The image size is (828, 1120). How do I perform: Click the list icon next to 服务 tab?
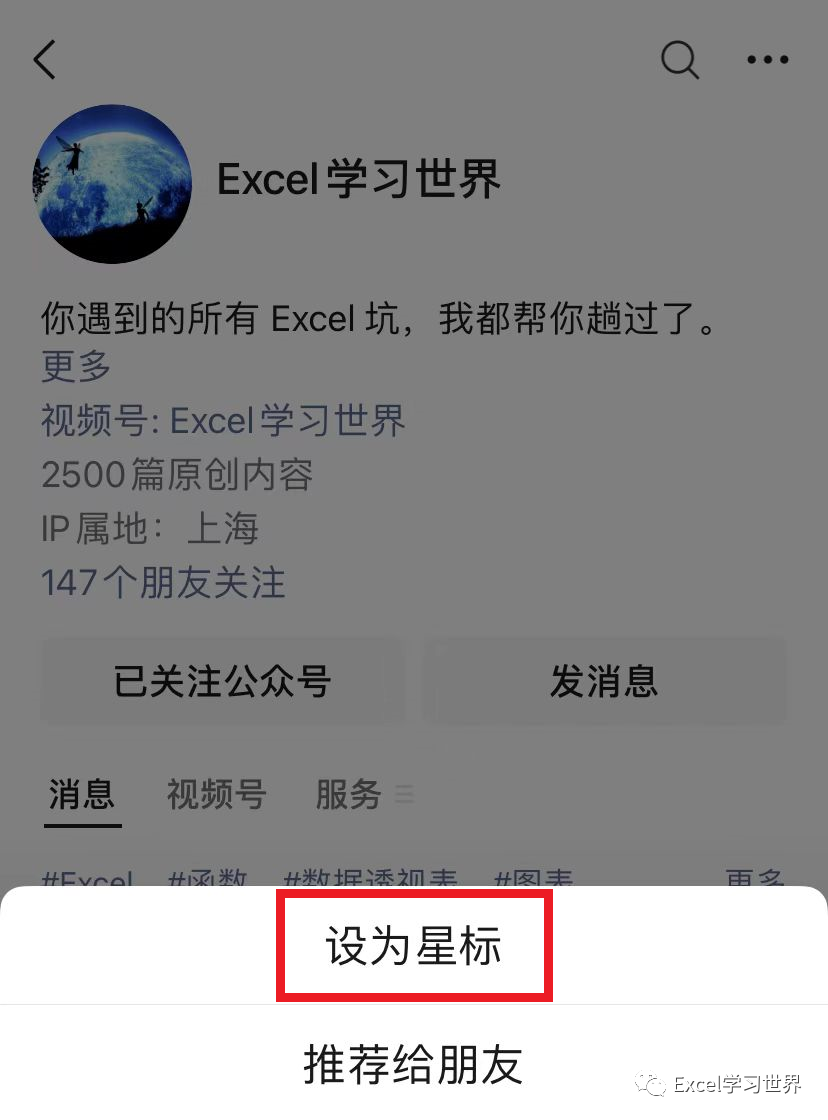[404, 795]
